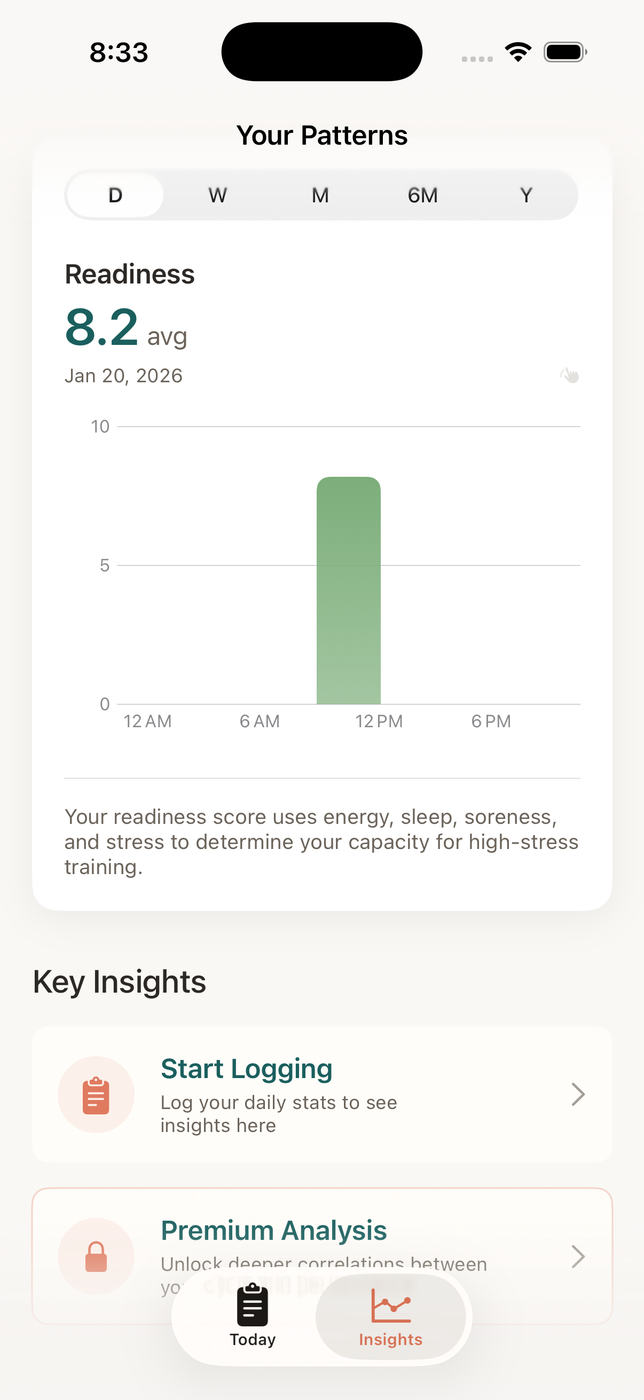Select the D daily range segment
This screenshot has height=1400, width=644.
(115, 195)
